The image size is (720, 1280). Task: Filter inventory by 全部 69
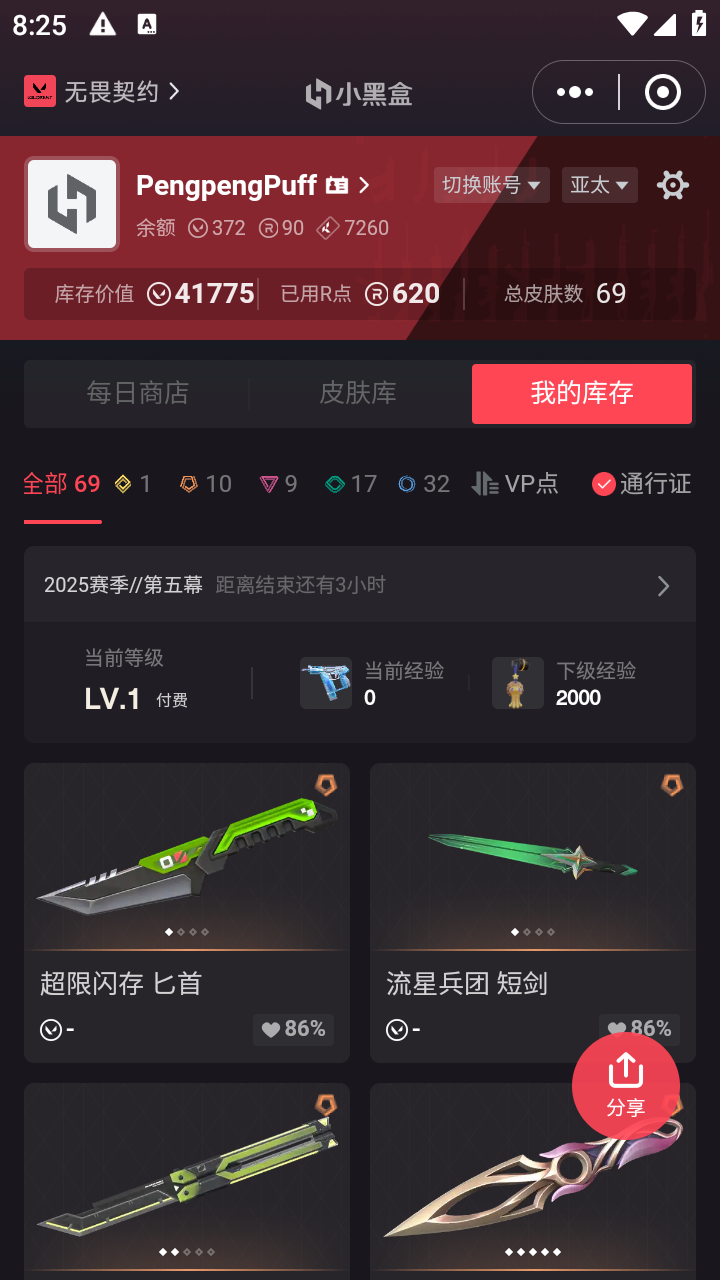point(61,484)
